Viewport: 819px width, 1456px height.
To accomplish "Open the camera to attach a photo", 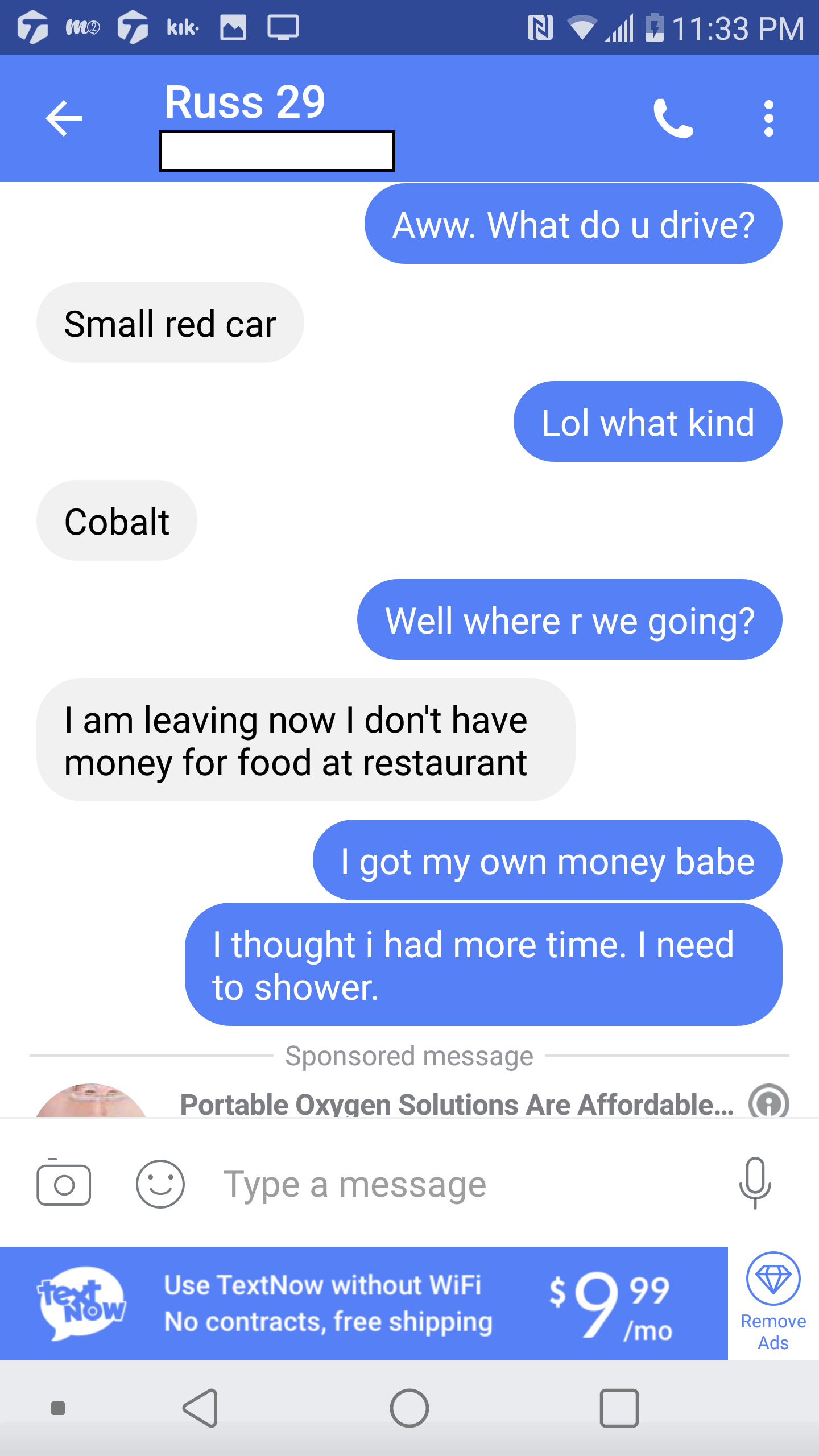I will pyautogui.click(x=64, y=1184).
